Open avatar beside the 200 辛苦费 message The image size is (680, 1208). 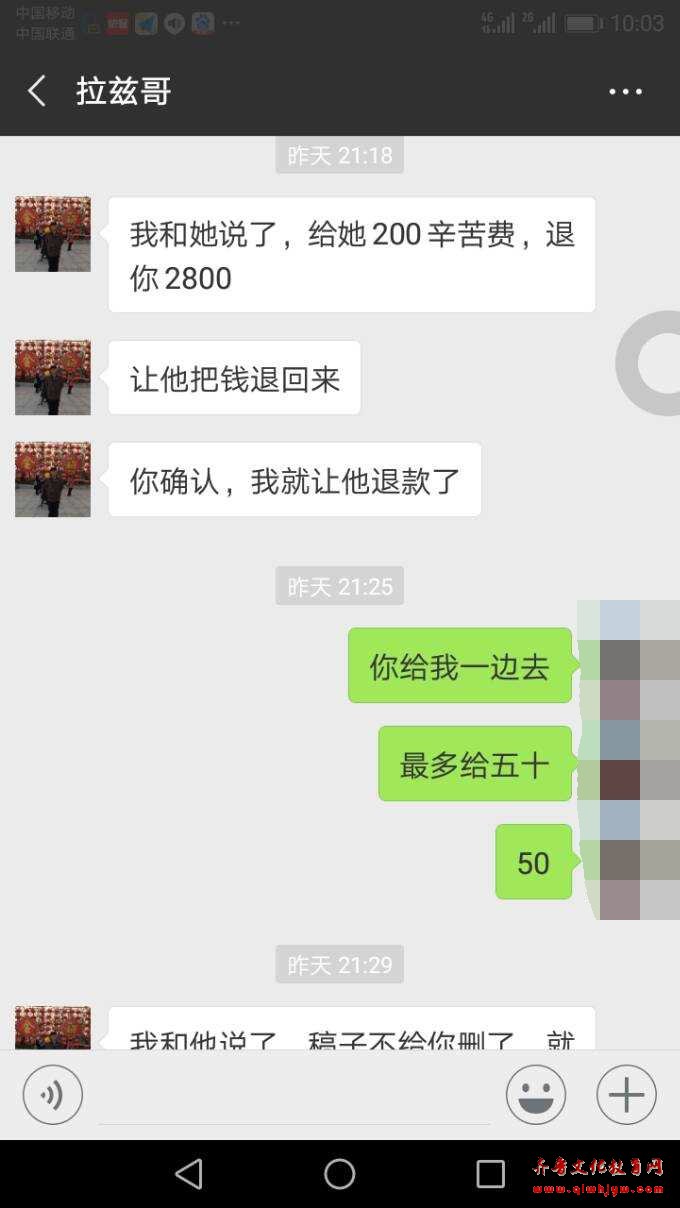(53, 234)
